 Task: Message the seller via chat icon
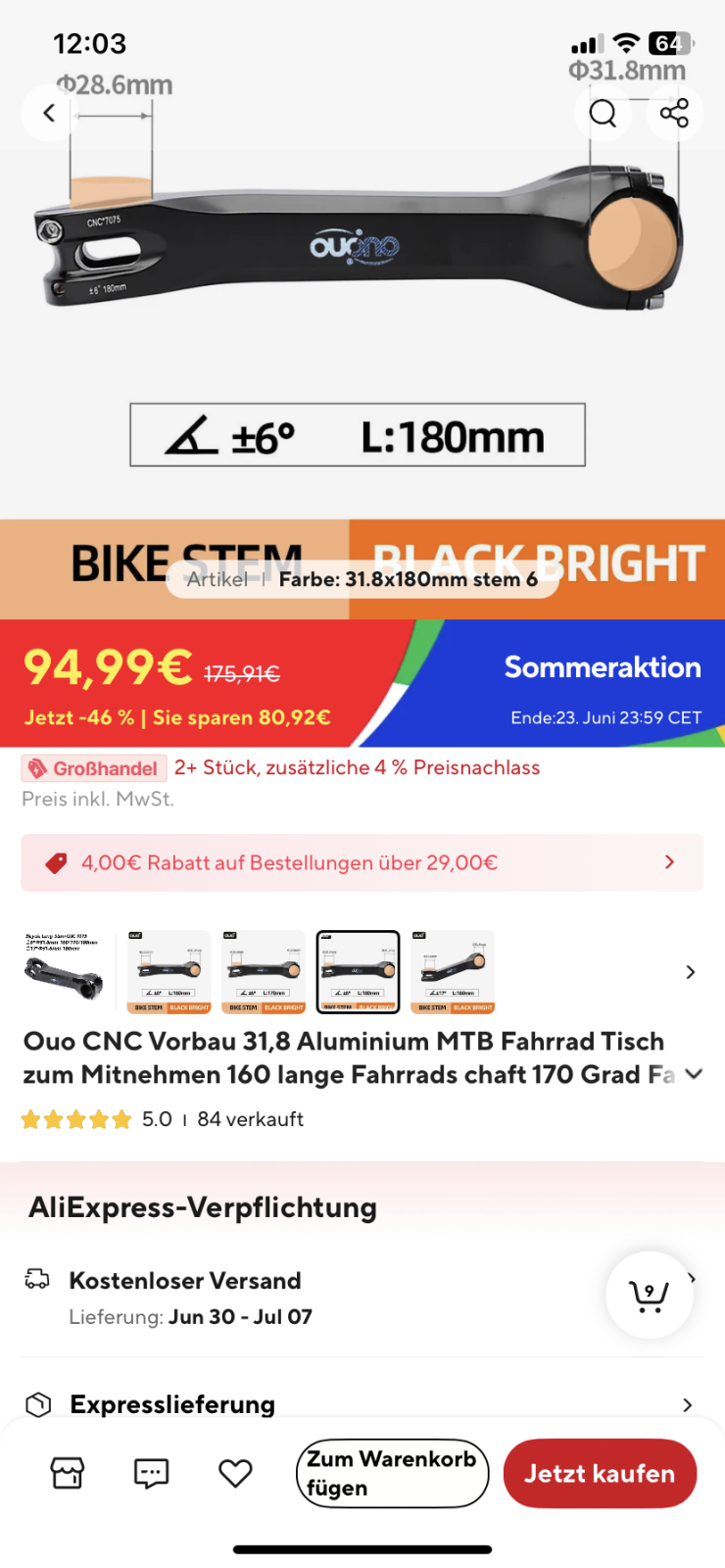click(x=151, y=1473)
